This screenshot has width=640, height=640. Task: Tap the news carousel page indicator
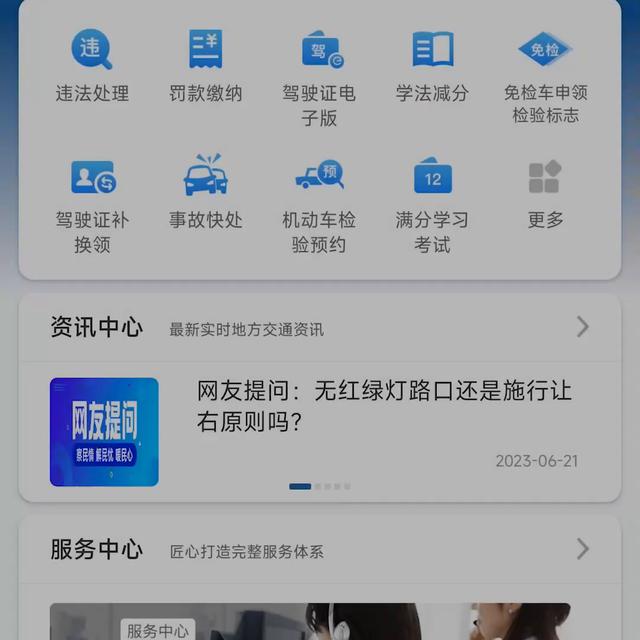coord(319,486)
